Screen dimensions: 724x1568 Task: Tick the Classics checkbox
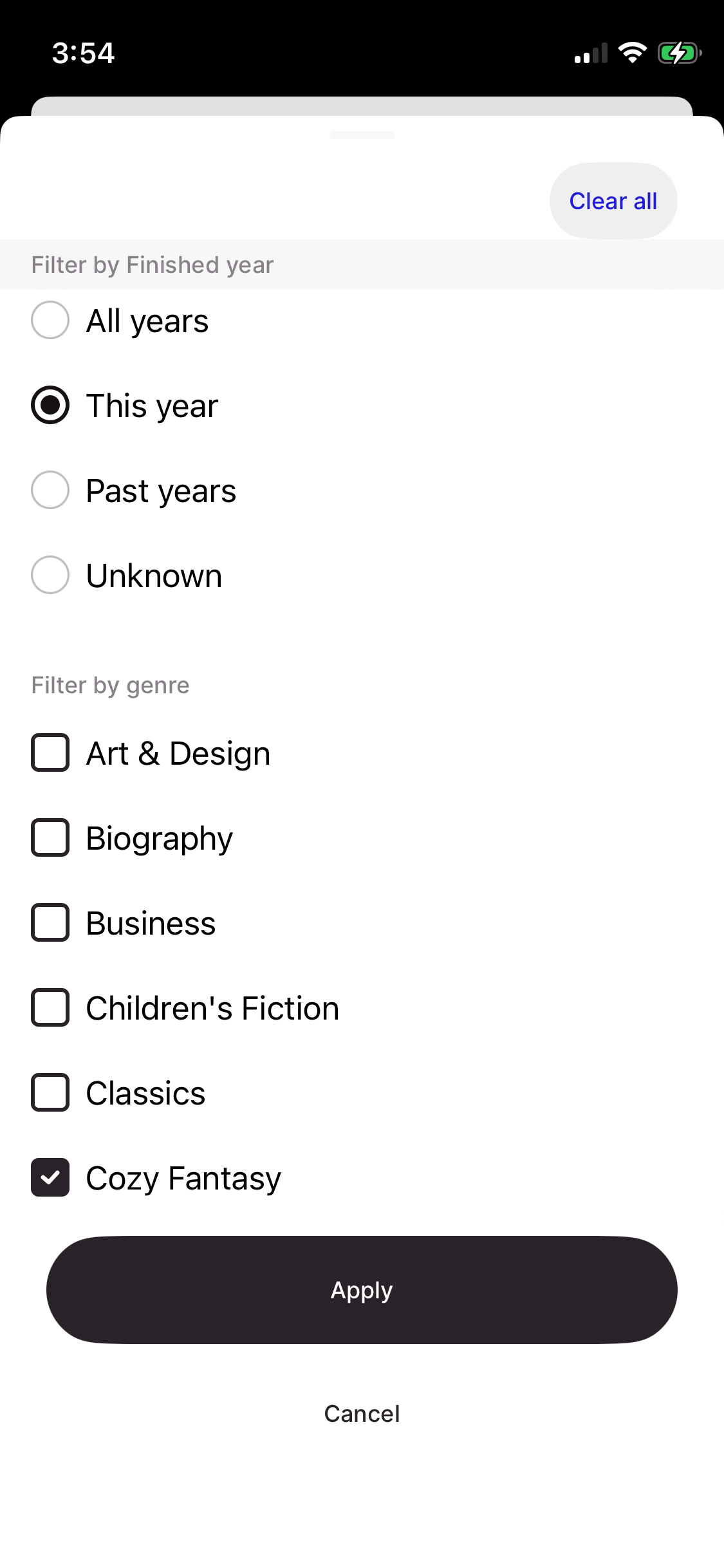[50, 1092]
